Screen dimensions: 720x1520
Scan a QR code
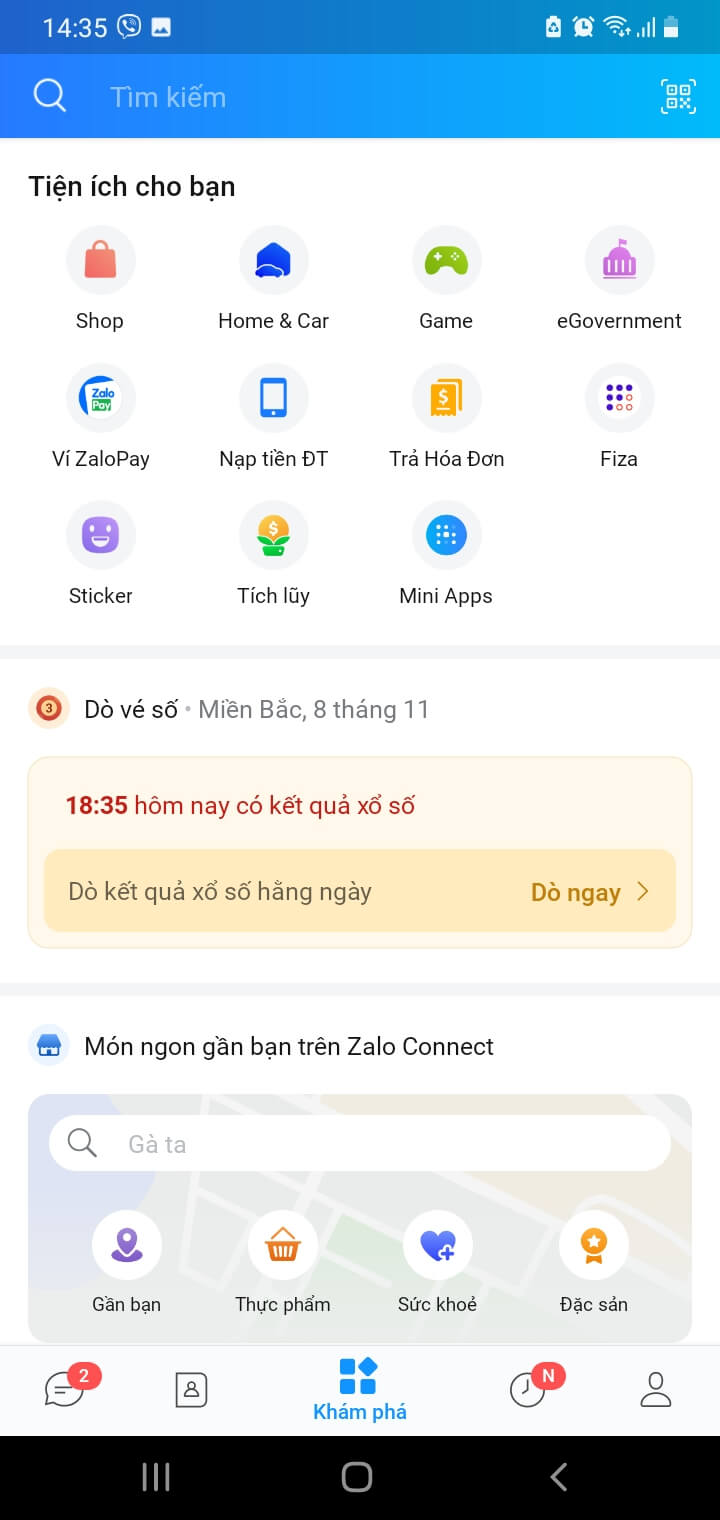(678, 96)
